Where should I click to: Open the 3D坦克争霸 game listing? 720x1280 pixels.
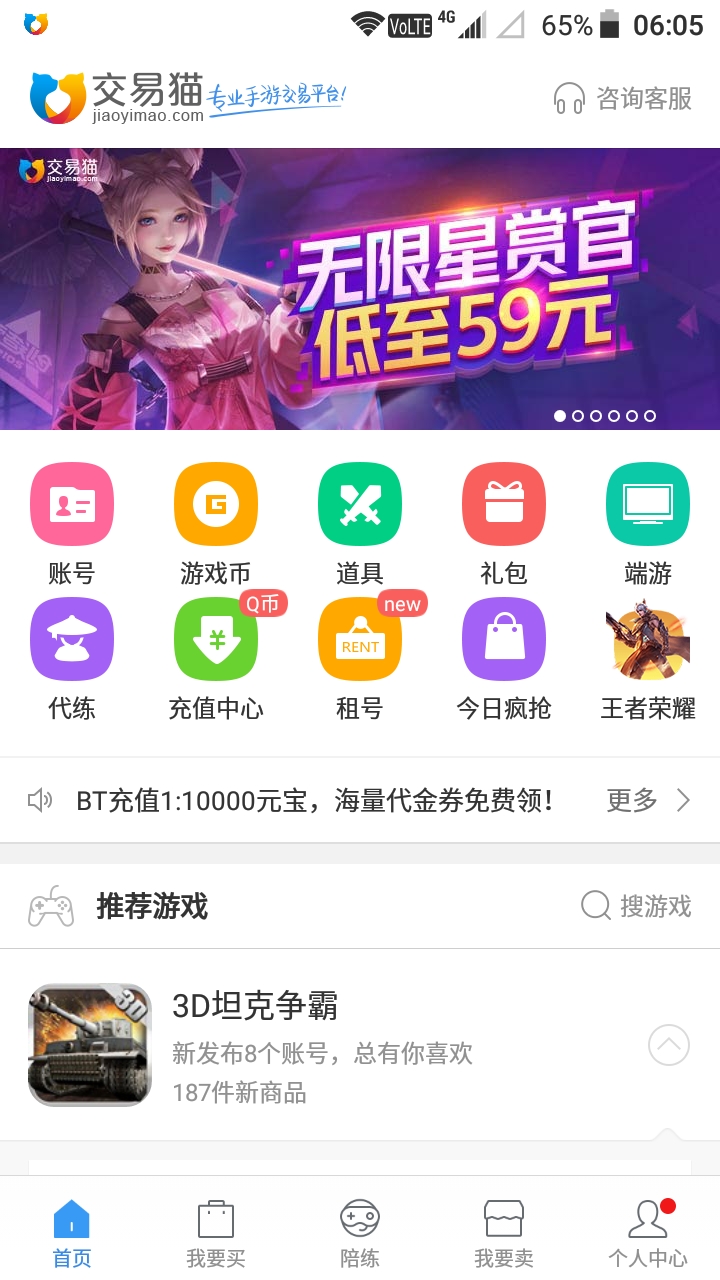pyautogui.click(x=255, y=1045)
